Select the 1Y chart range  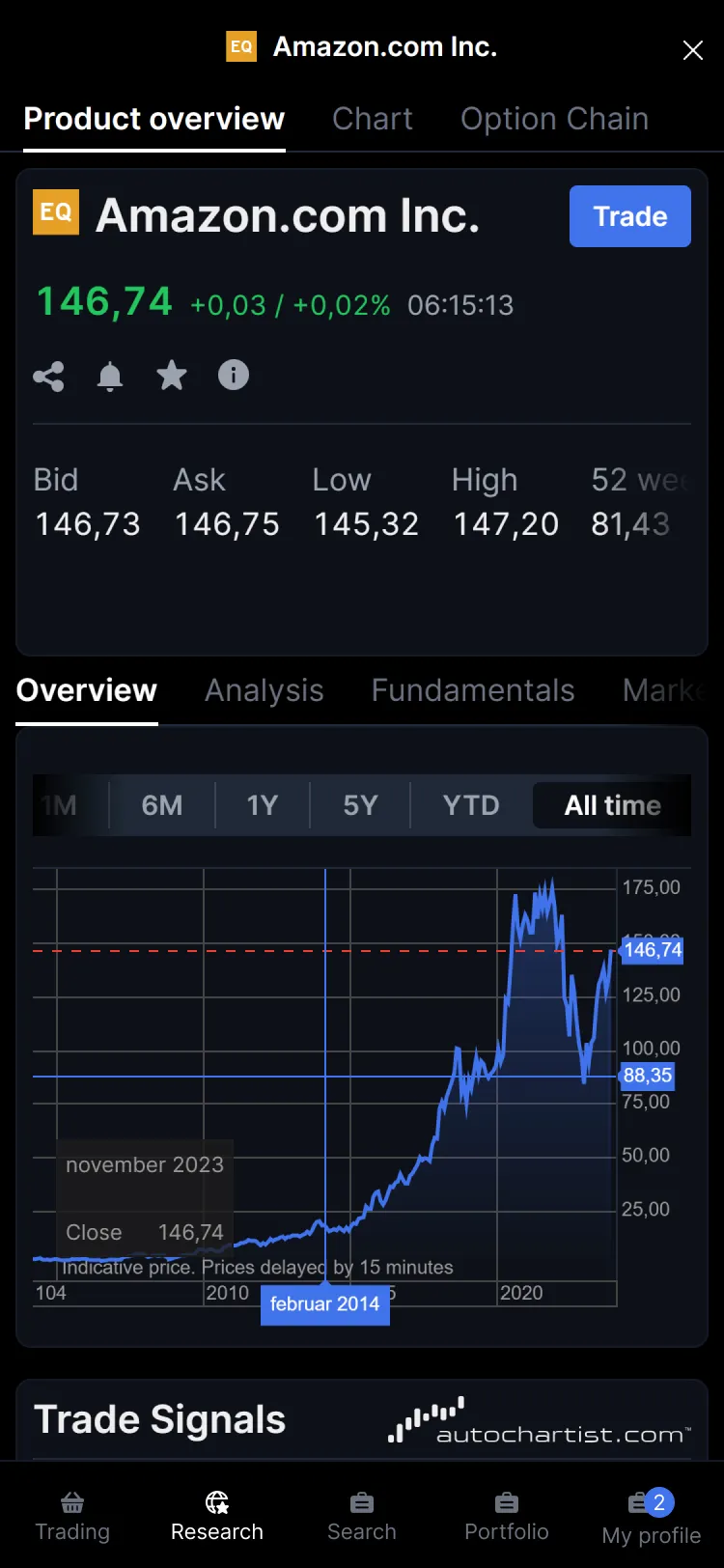[x=262, y=805]
